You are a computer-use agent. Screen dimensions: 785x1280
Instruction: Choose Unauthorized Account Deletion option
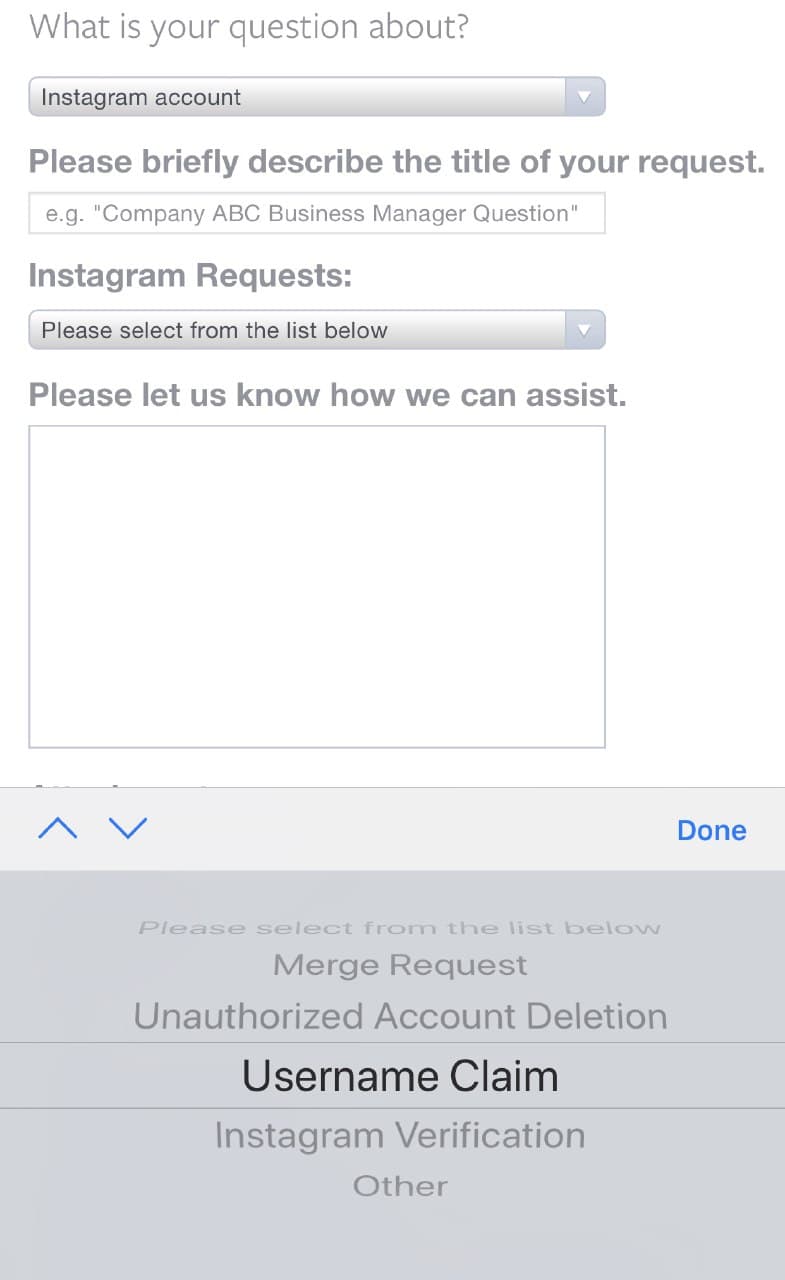tap(400, 1016)
